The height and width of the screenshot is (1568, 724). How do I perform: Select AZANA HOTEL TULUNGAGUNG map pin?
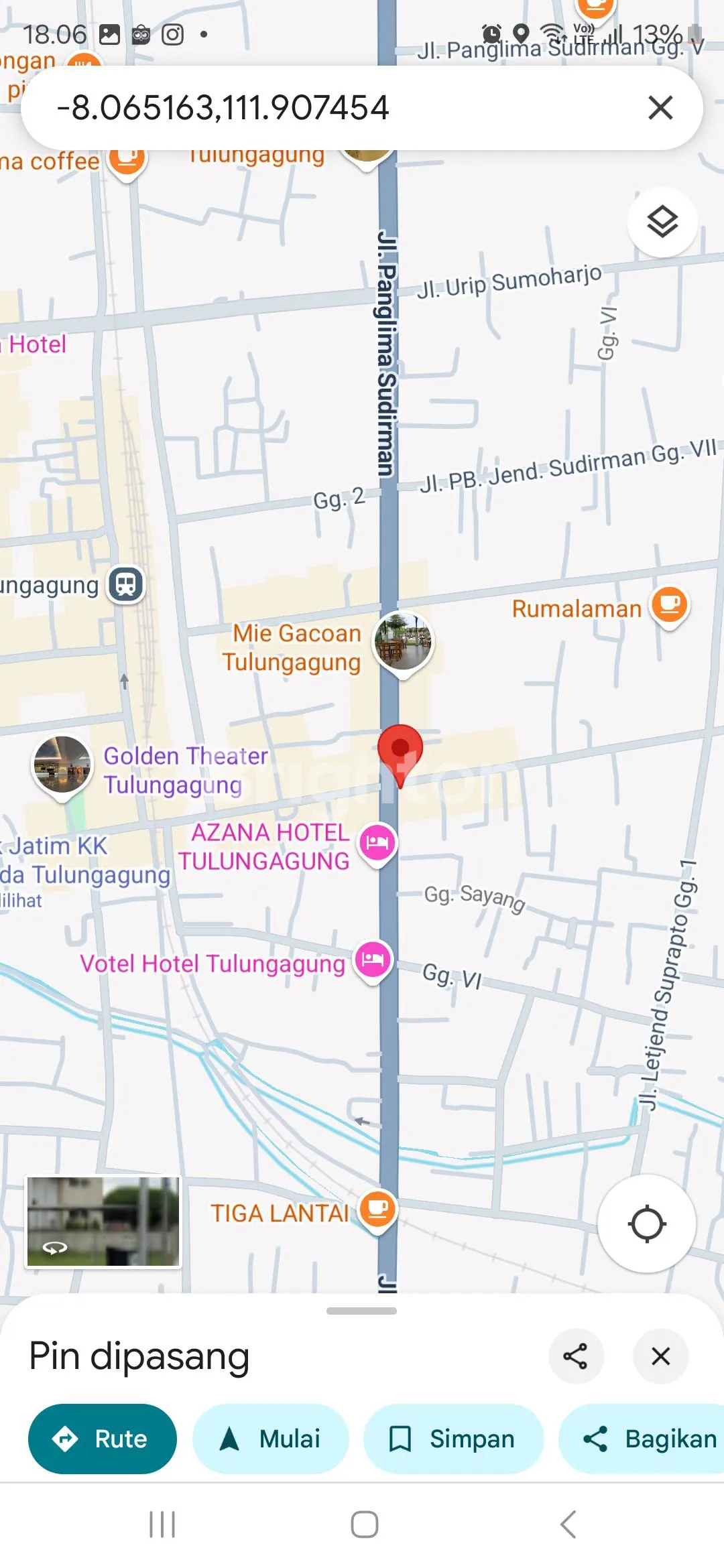point(377,842)
